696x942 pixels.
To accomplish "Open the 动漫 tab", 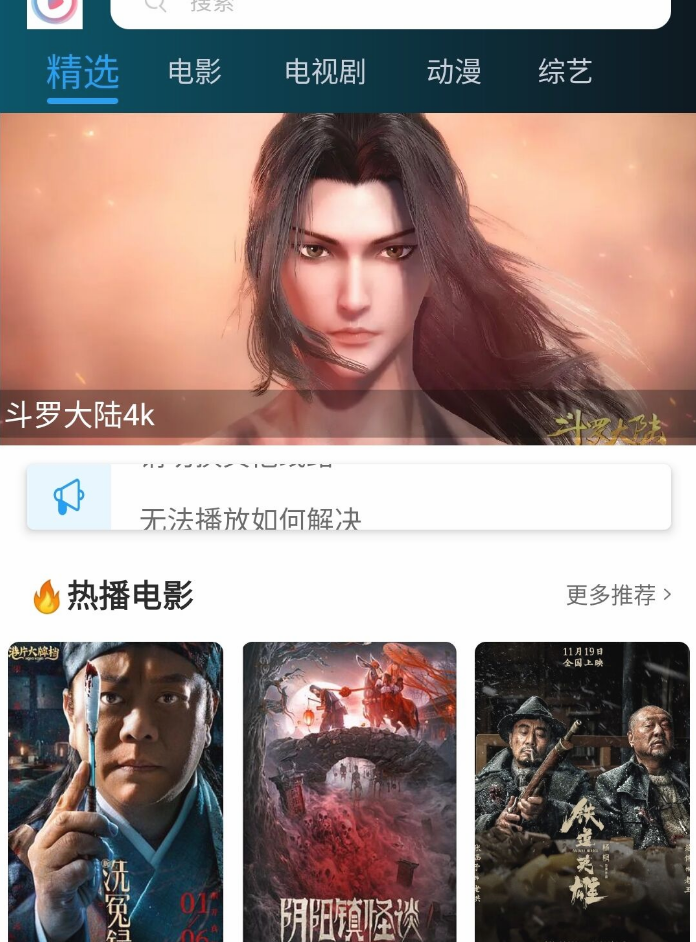I will pyautogui.click(x=454, y=72).
